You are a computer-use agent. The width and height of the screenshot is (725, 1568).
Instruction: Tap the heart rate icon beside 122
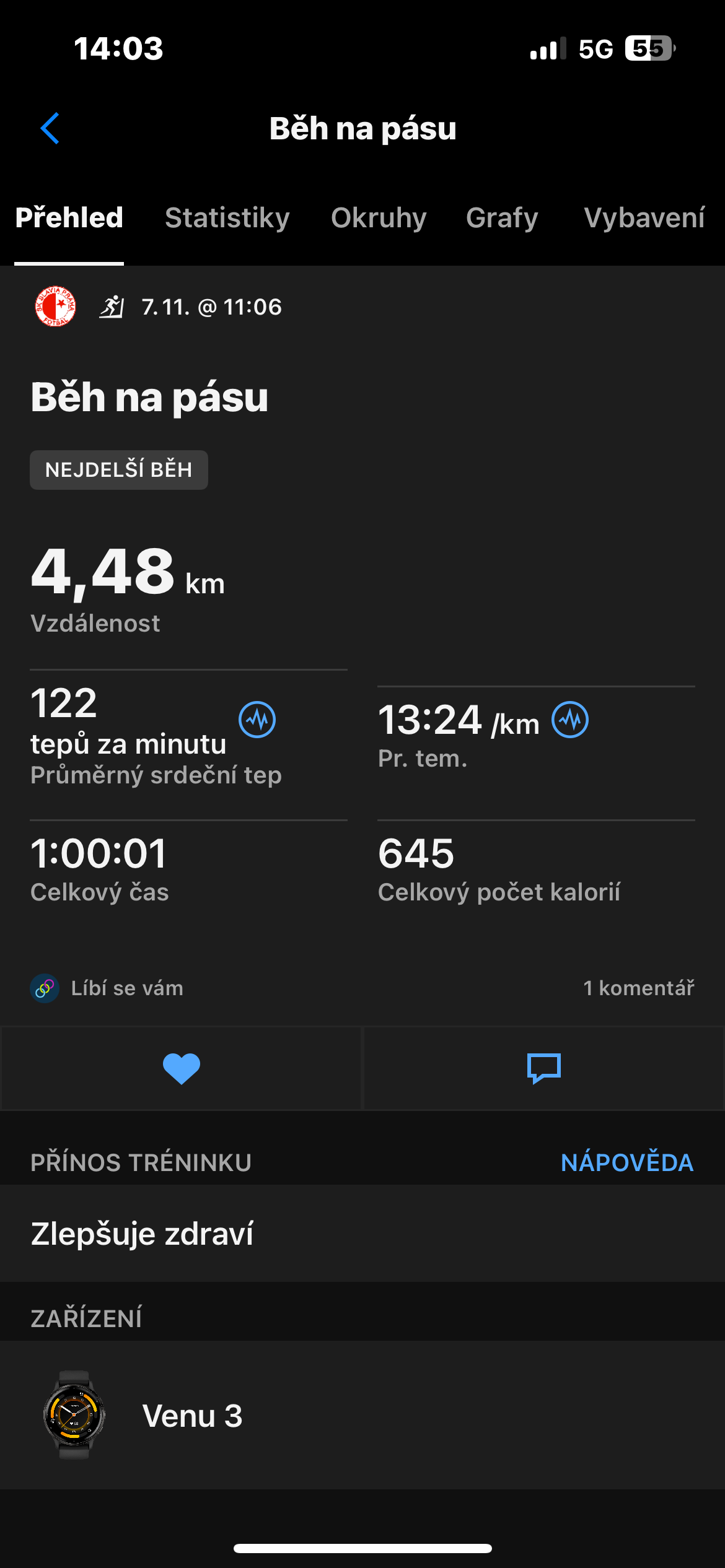[257, 720]
